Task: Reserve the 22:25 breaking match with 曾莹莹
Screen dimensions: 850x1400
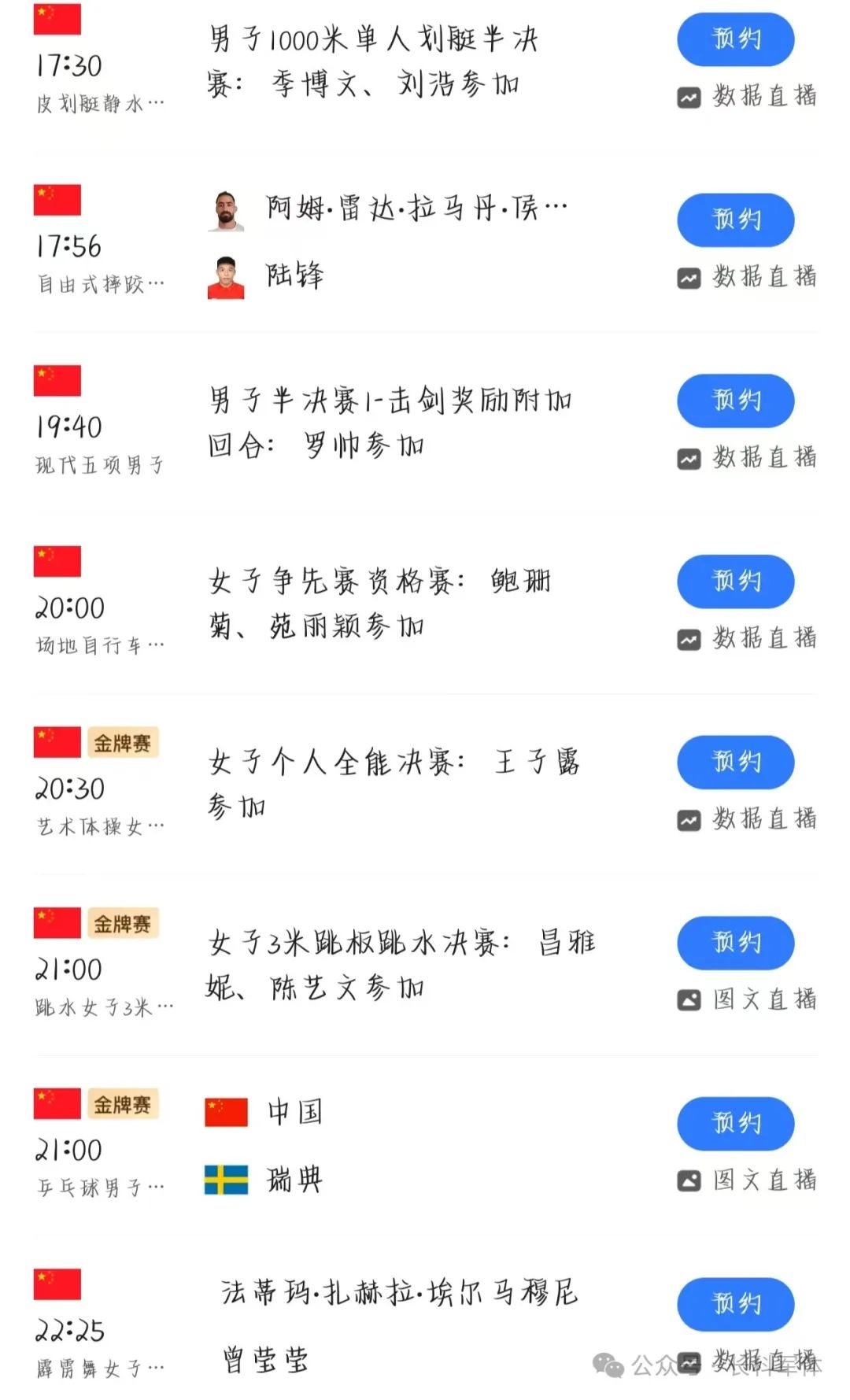Action: coord(735,1304)
